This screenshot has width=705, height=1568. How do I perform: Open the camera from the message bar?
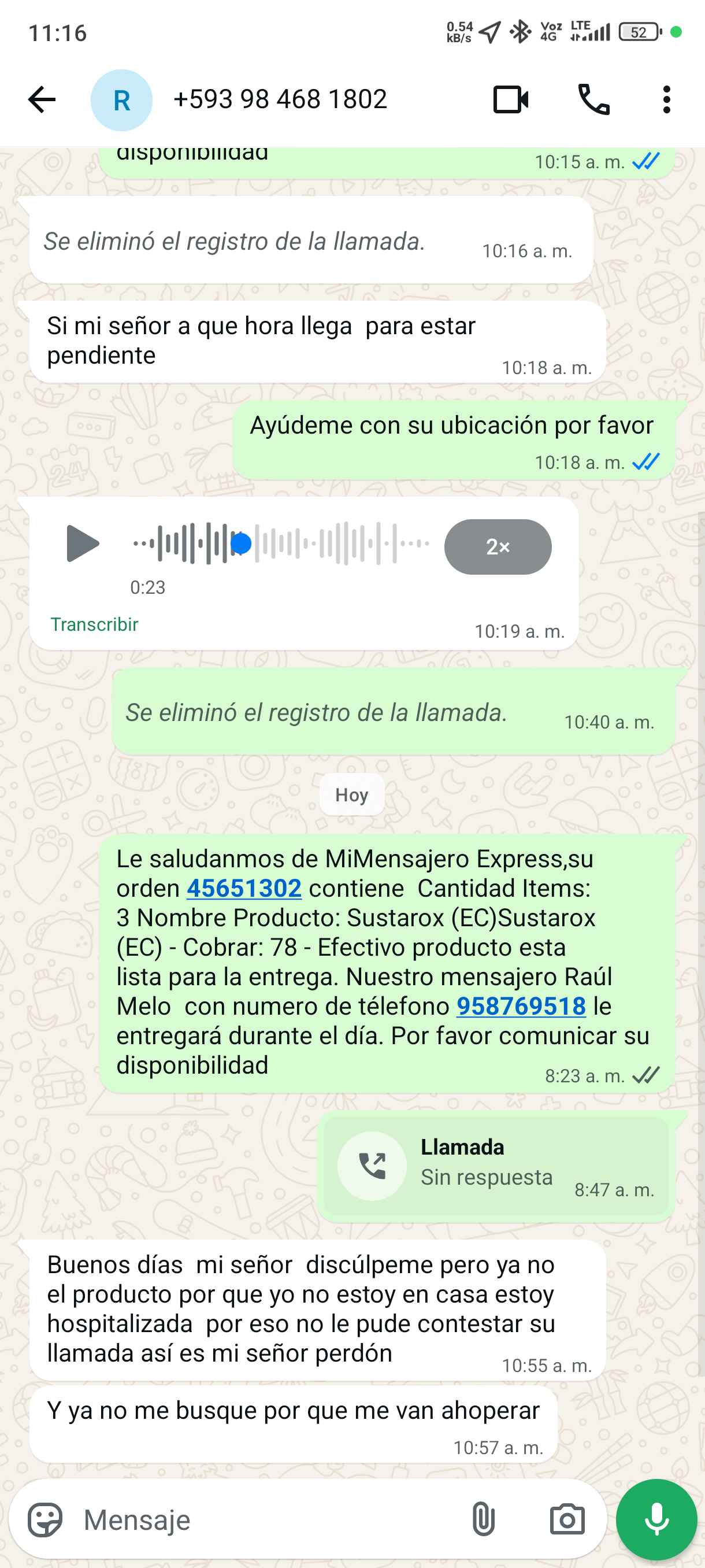[566, 1520]
